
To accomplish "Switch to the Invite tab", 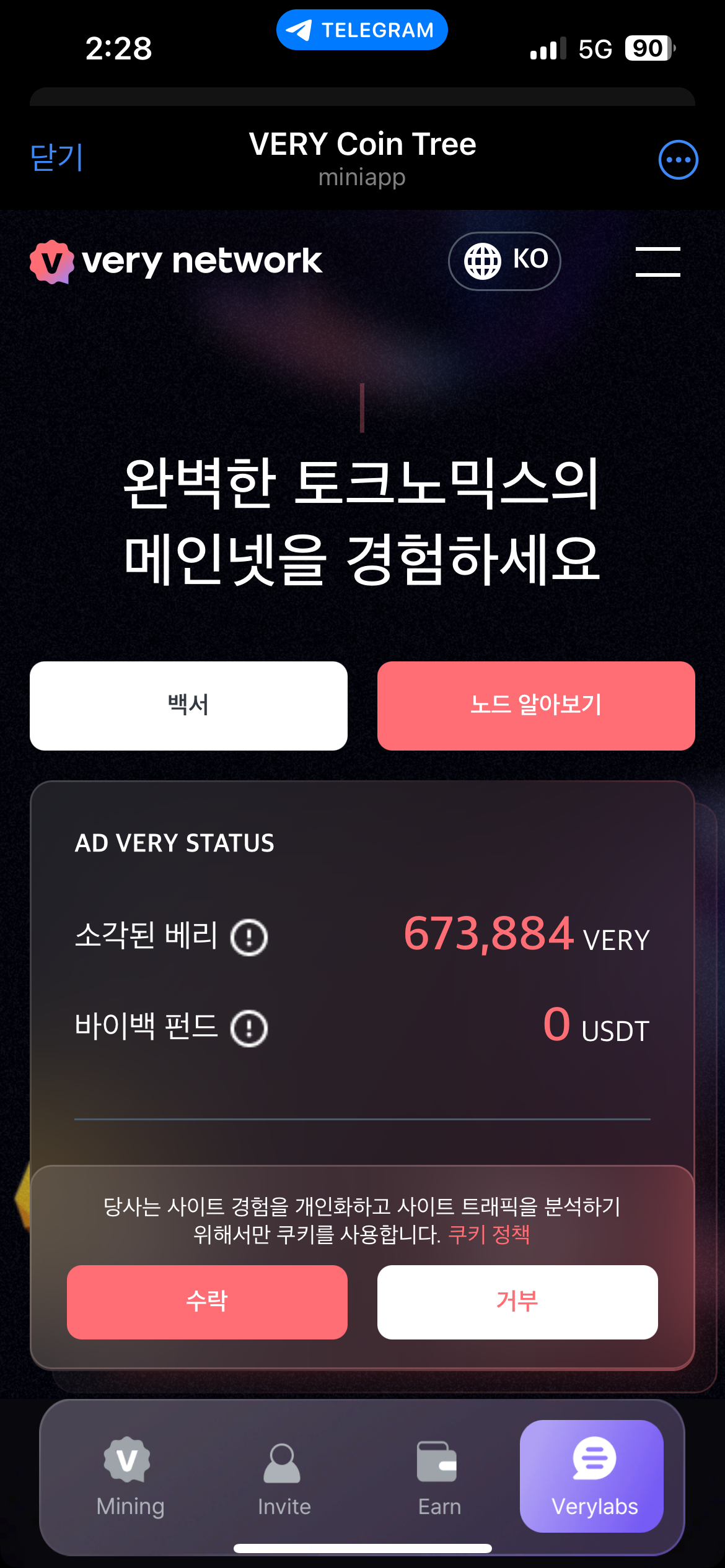I will click(x=284, y=1477).
